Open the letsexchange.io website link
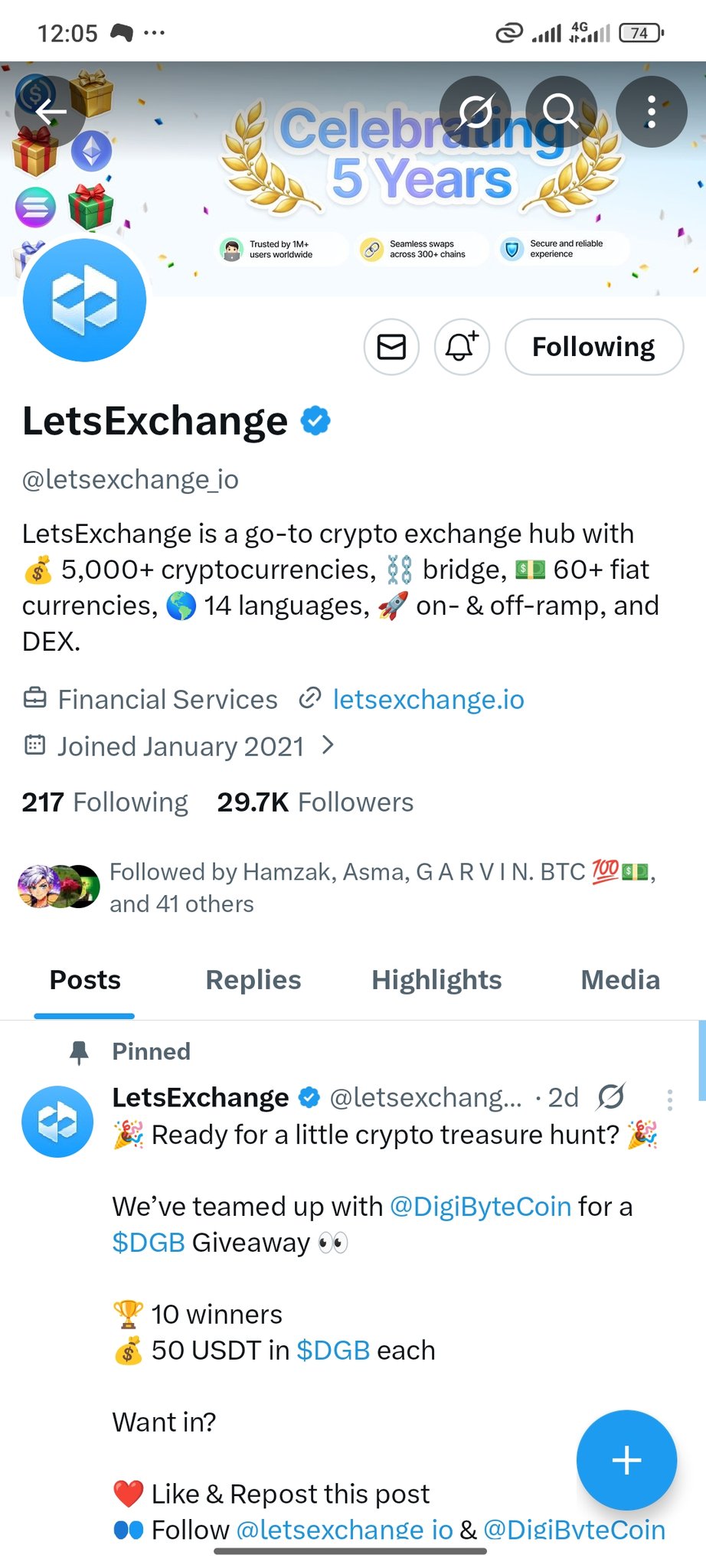 coord(428,700)
